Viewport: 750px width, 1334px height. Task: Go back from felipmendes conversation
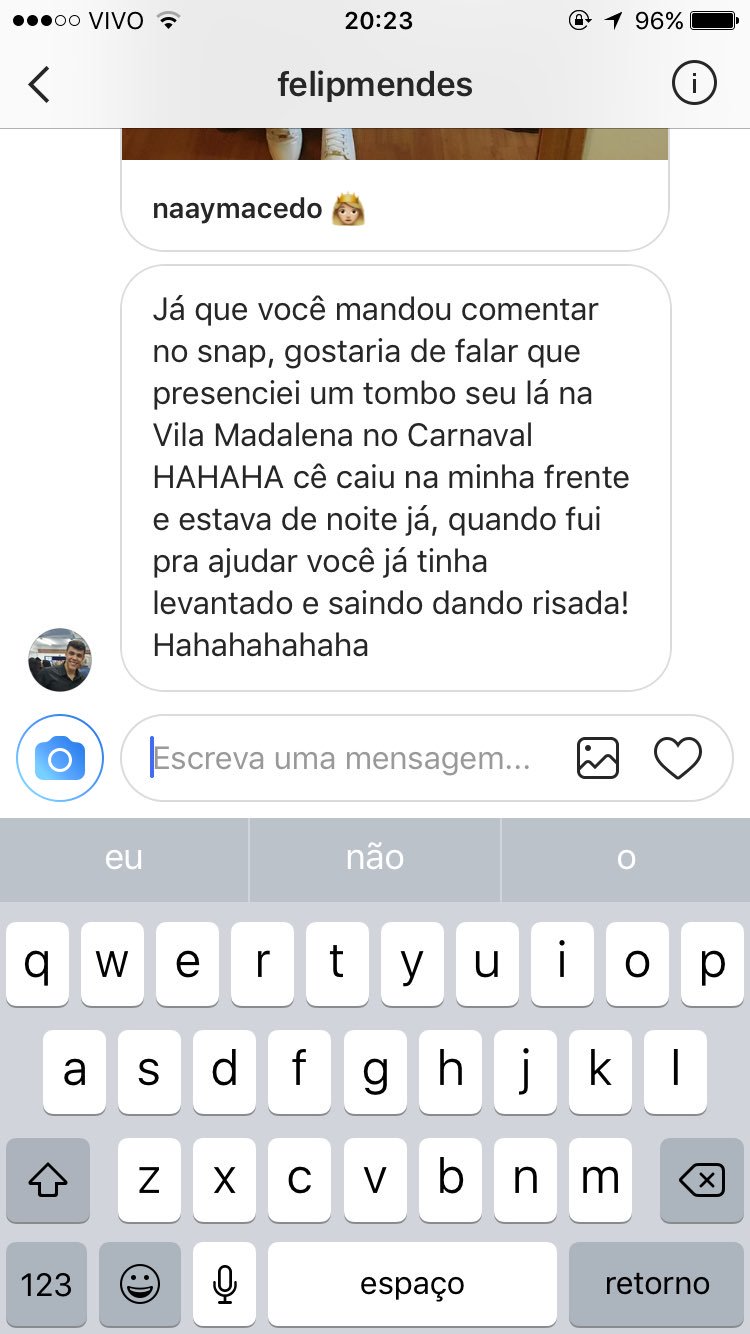pyautogui.click(x=39, y=84)
